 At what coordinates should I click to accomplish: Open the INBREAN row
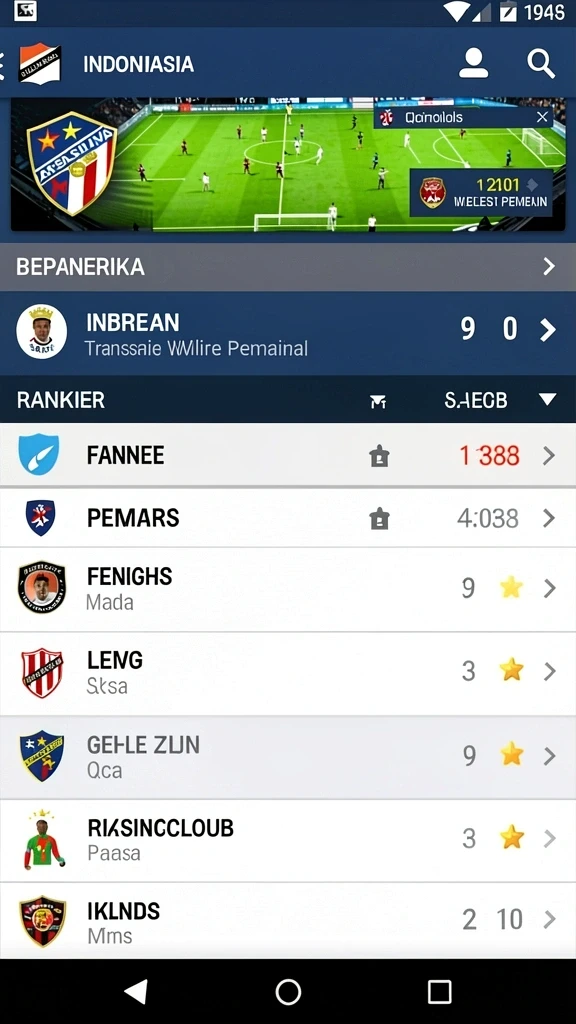288,332
